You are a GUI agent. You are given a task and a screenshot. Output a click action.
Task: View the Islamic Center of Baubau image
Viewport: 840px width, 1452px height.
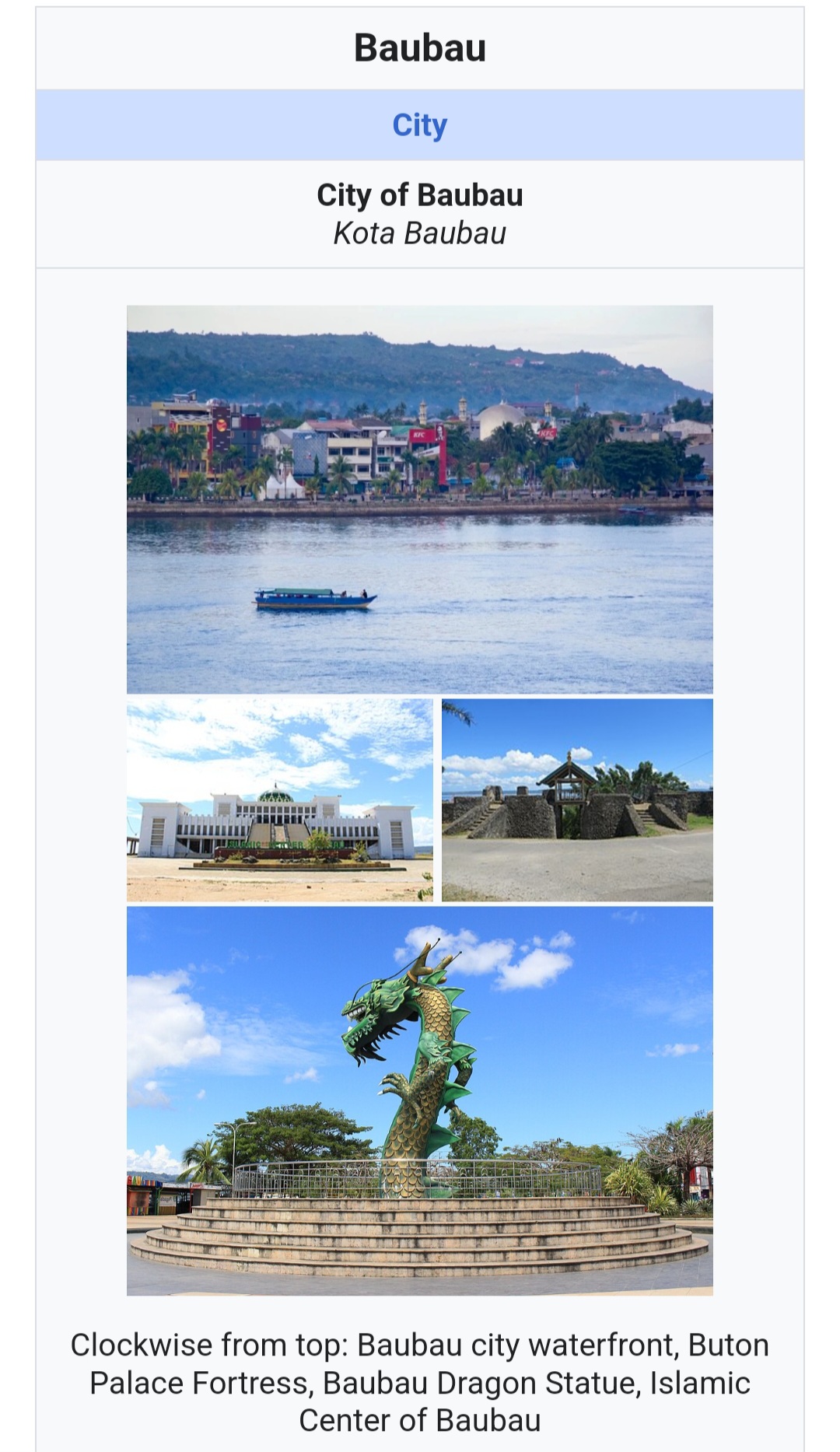279,799
